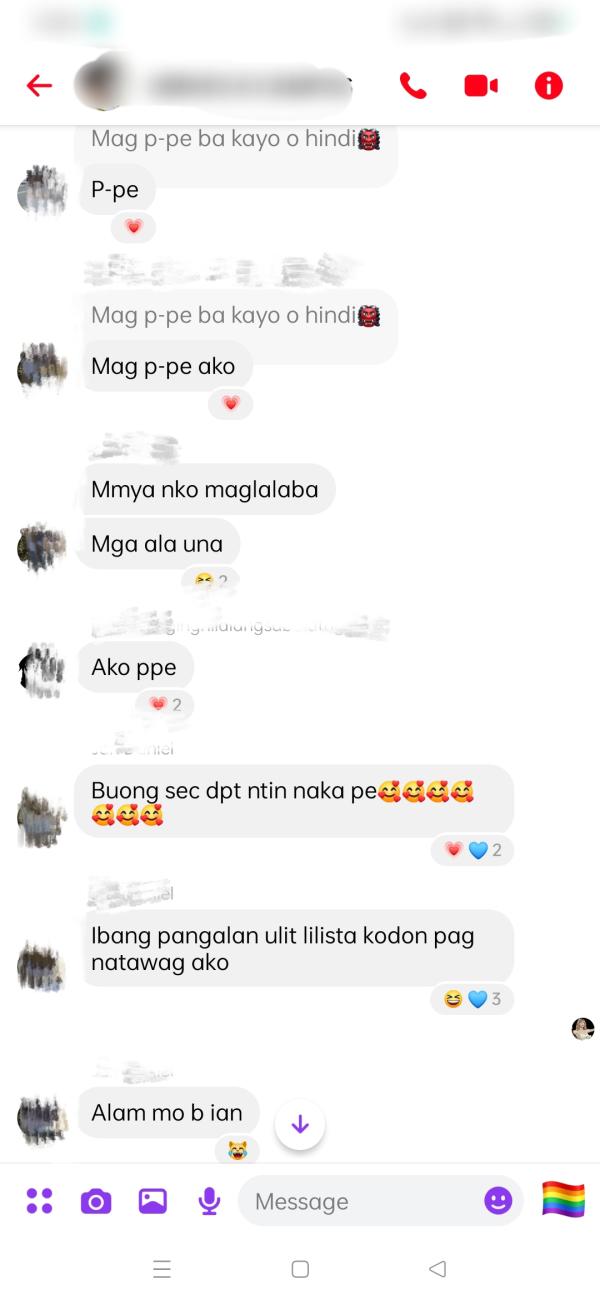View reactions on "Ako ppe" message

(x=165, y=705)
